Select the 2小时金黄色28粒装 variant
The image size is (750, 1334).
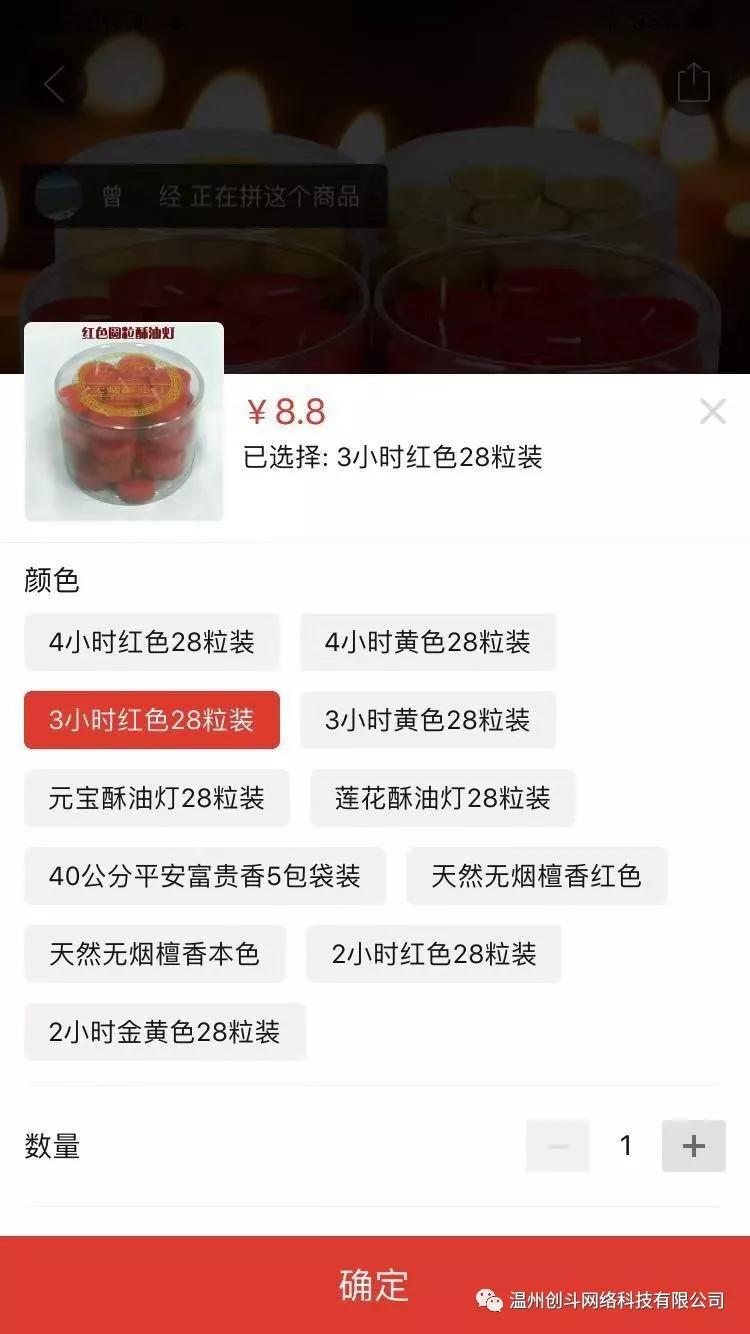(165, 1032)
